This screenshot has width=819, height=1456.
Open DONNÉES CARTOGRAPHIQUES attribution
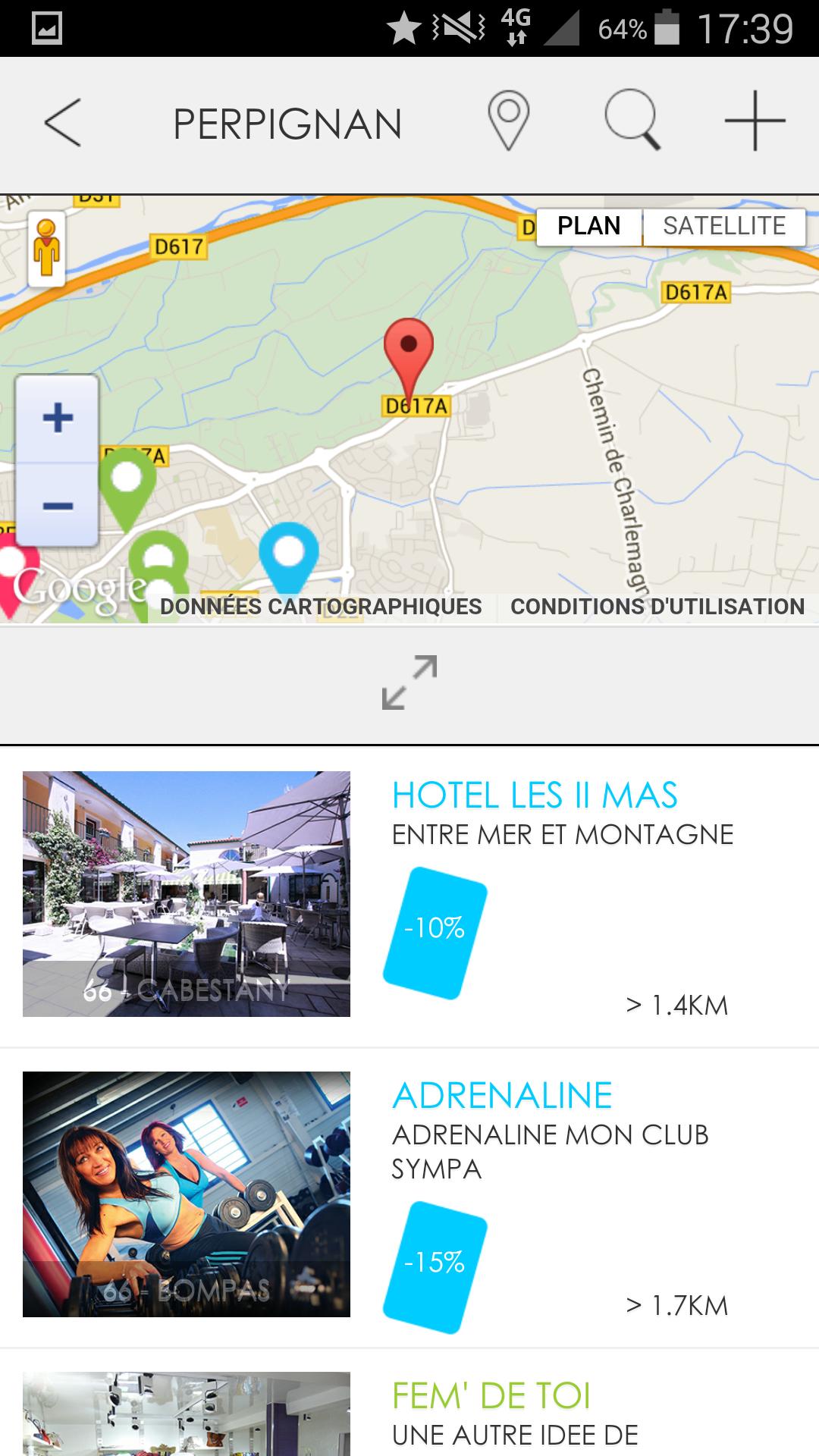click(x=321, y=606)
